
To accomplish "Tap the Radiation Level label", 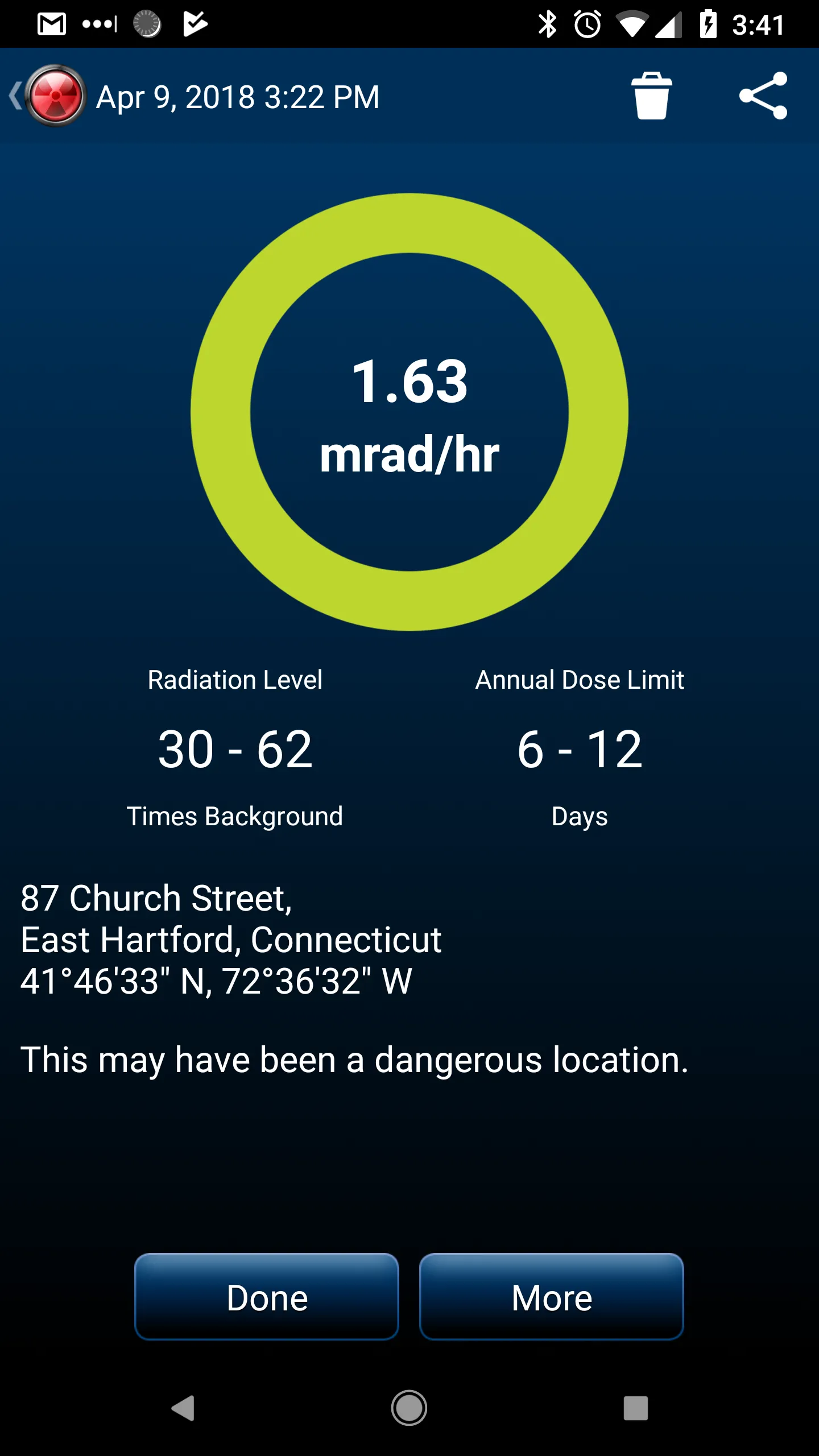I will 235,680.
